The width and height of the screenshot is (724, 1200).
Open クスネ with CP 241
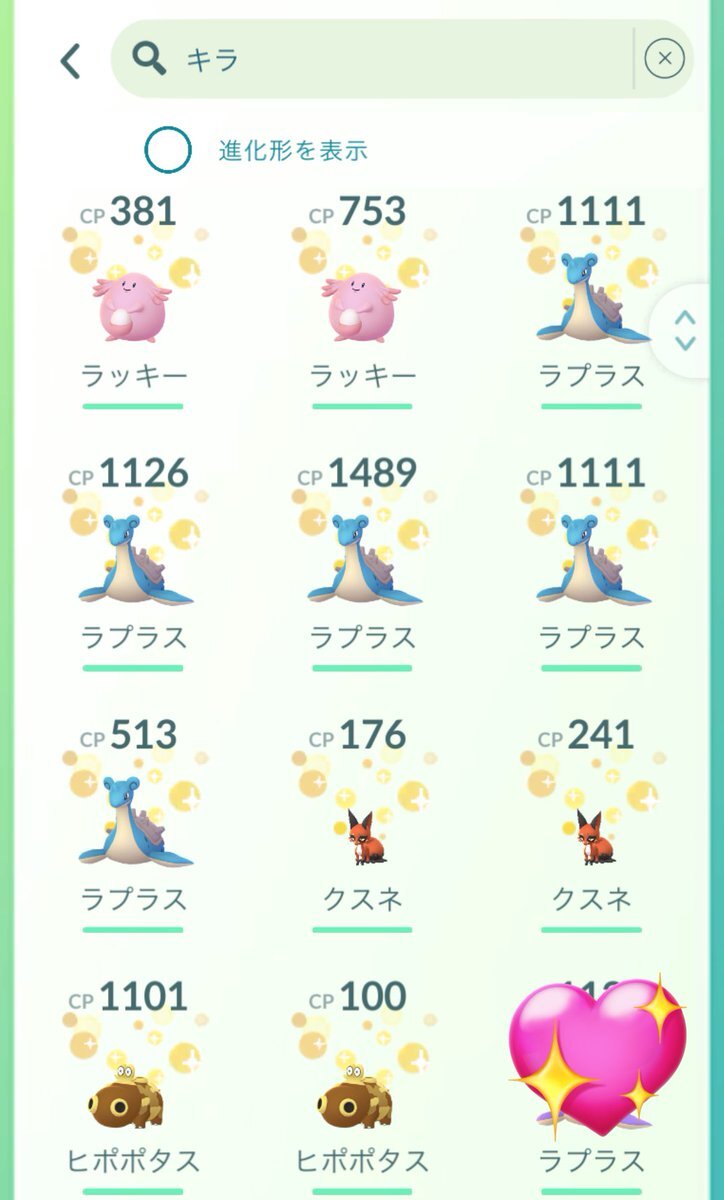point(591,830)
